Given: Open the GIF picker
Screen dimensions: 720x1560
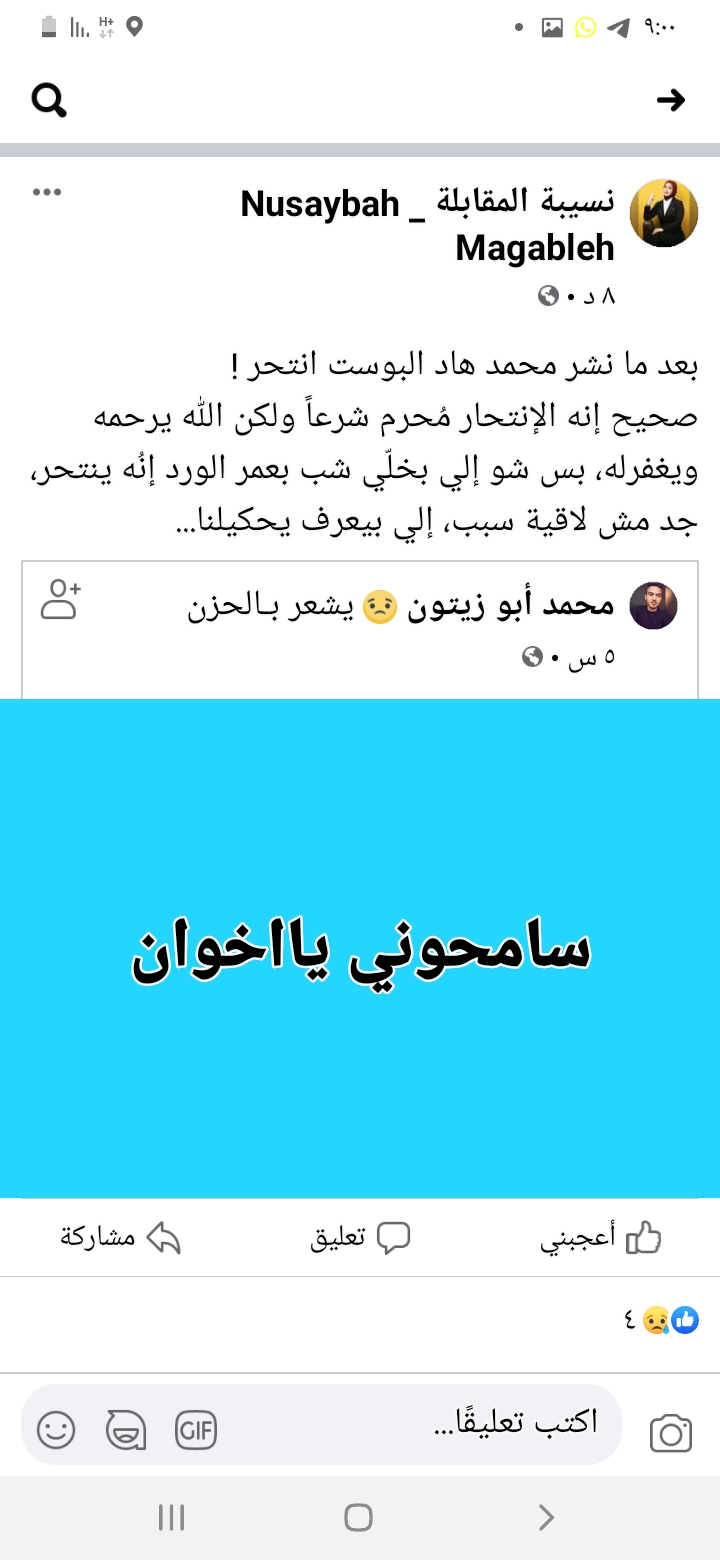Looking at the screenshot, I should click(x=196, y=1430).
